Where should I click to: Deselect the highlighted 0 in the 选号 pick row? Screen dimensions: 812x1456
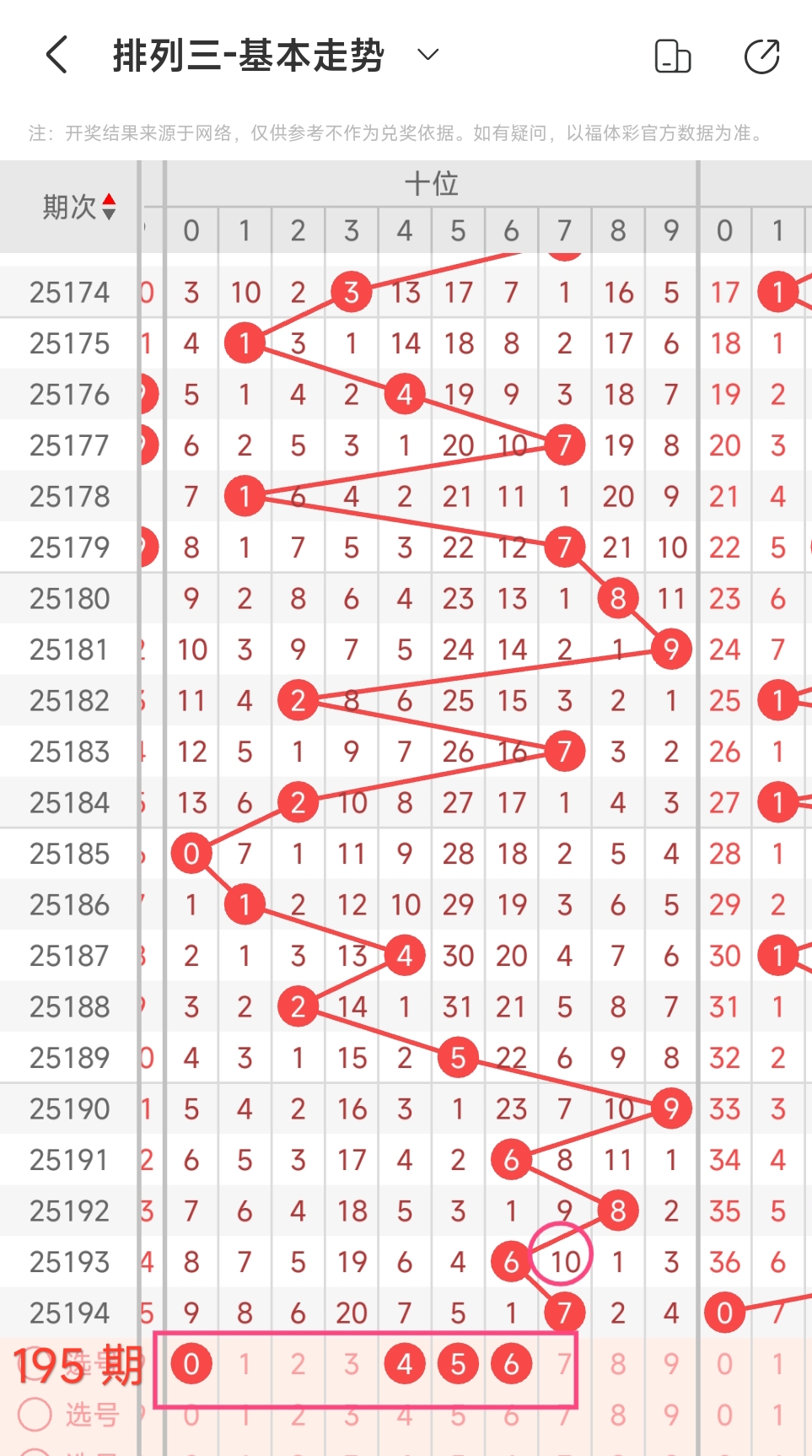pyautogui.click(x=191, y=1364)
